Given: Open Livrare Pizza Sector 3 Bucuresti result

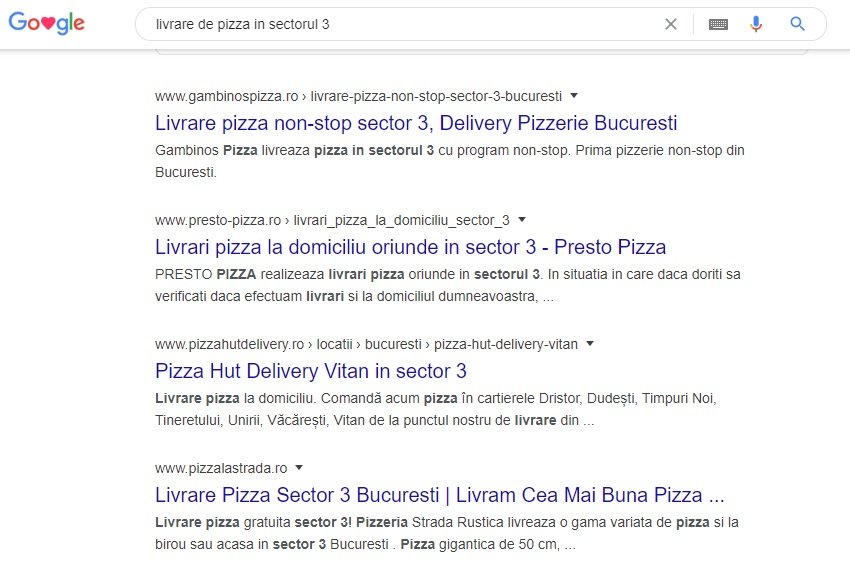Looking at the screenshot, I should (x=440, y=495).
